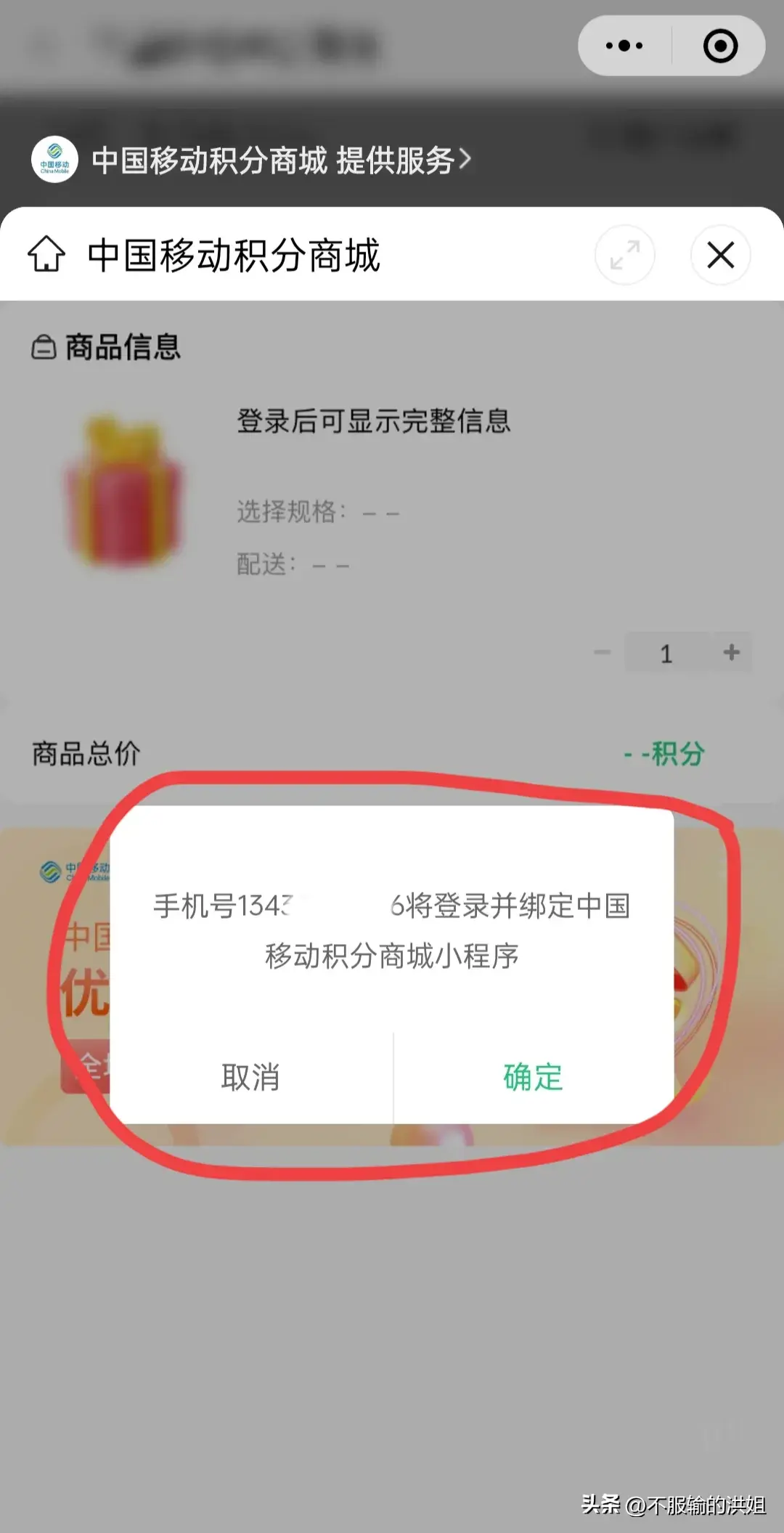
Task: Confirm the login with the 确定 button
Action: click(x=533, y=1077)
